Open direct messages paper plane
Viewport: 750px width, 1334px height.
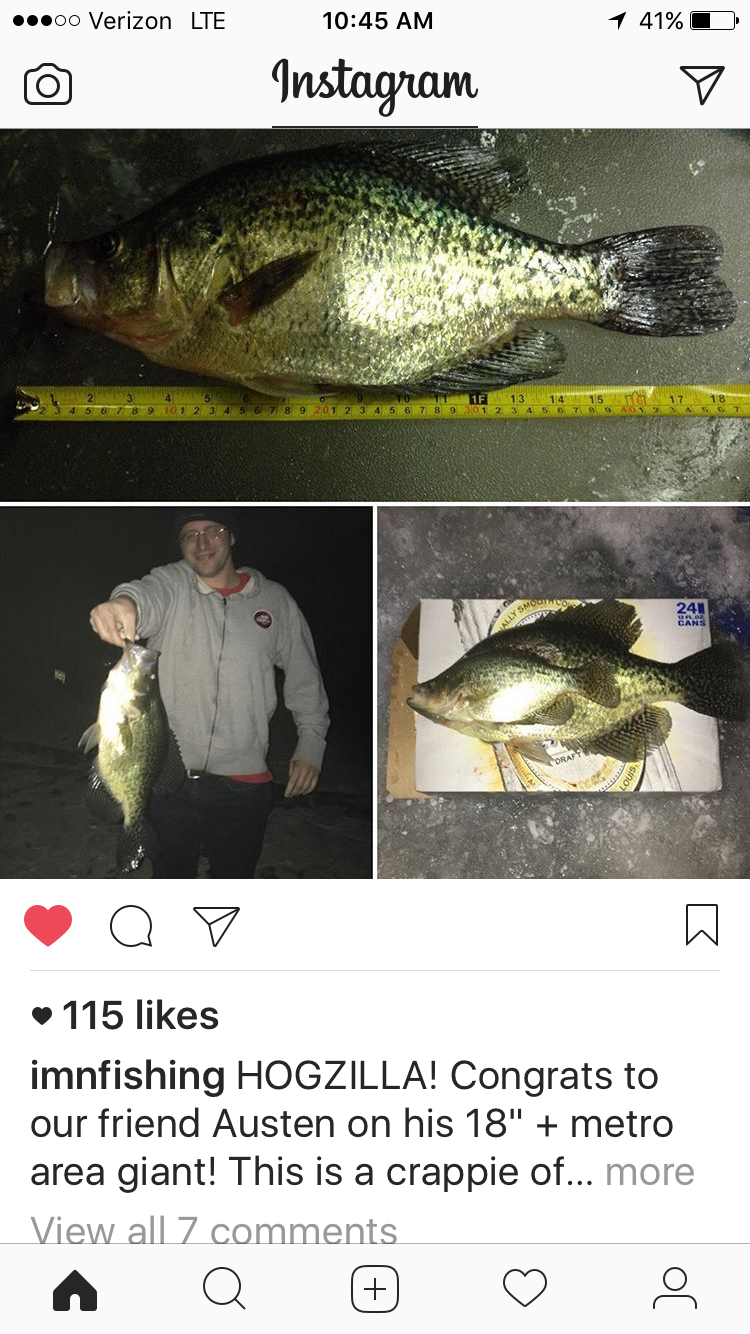click(x=702, y=85)
